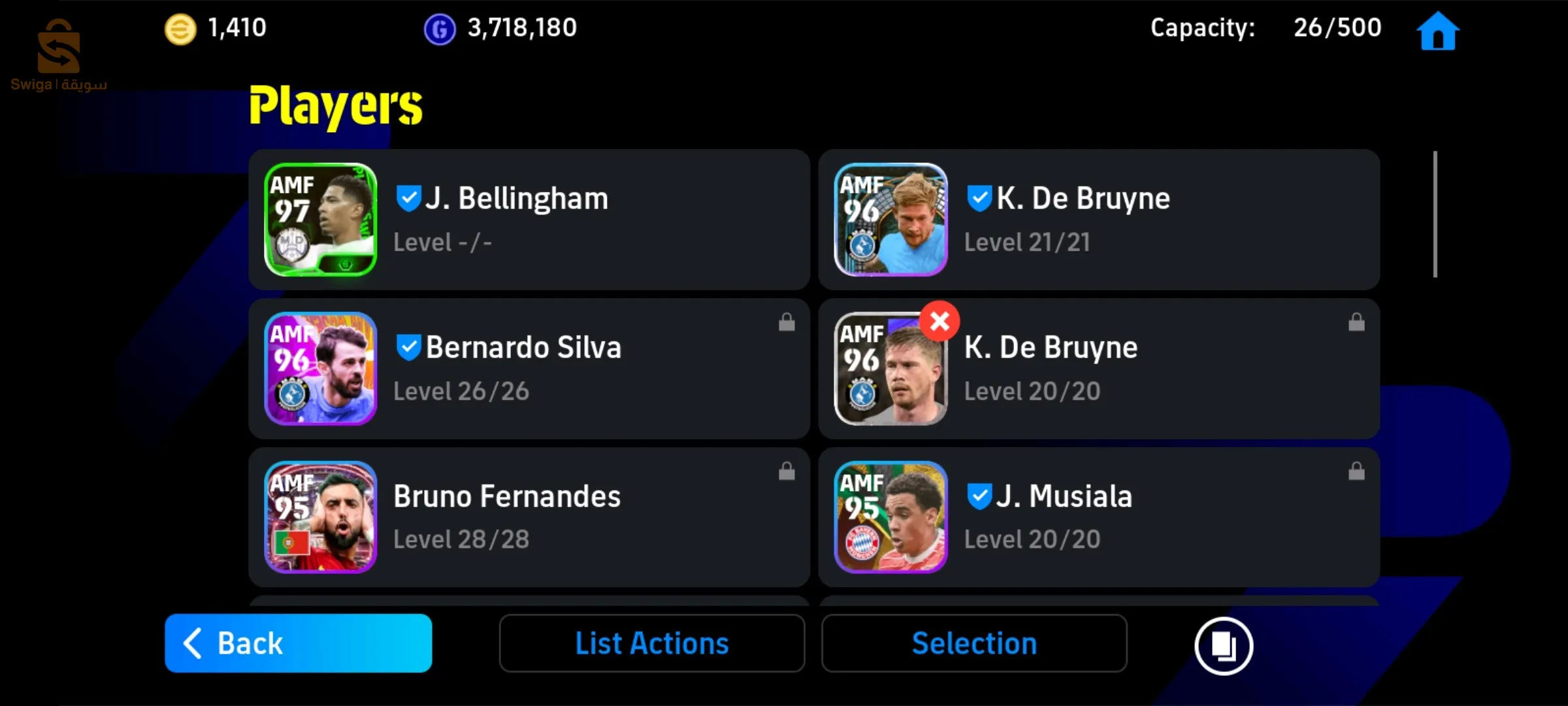Open J. Musiala player card

[x=1099, y=518]
